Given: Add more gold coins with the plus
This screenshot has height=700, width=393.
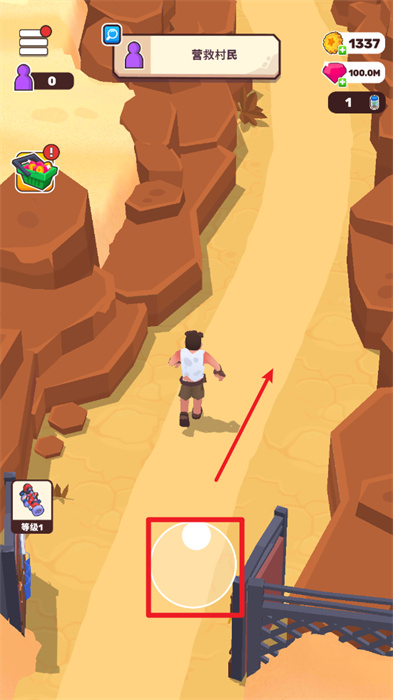Looking at the screenshot, I should coord(343,50).
